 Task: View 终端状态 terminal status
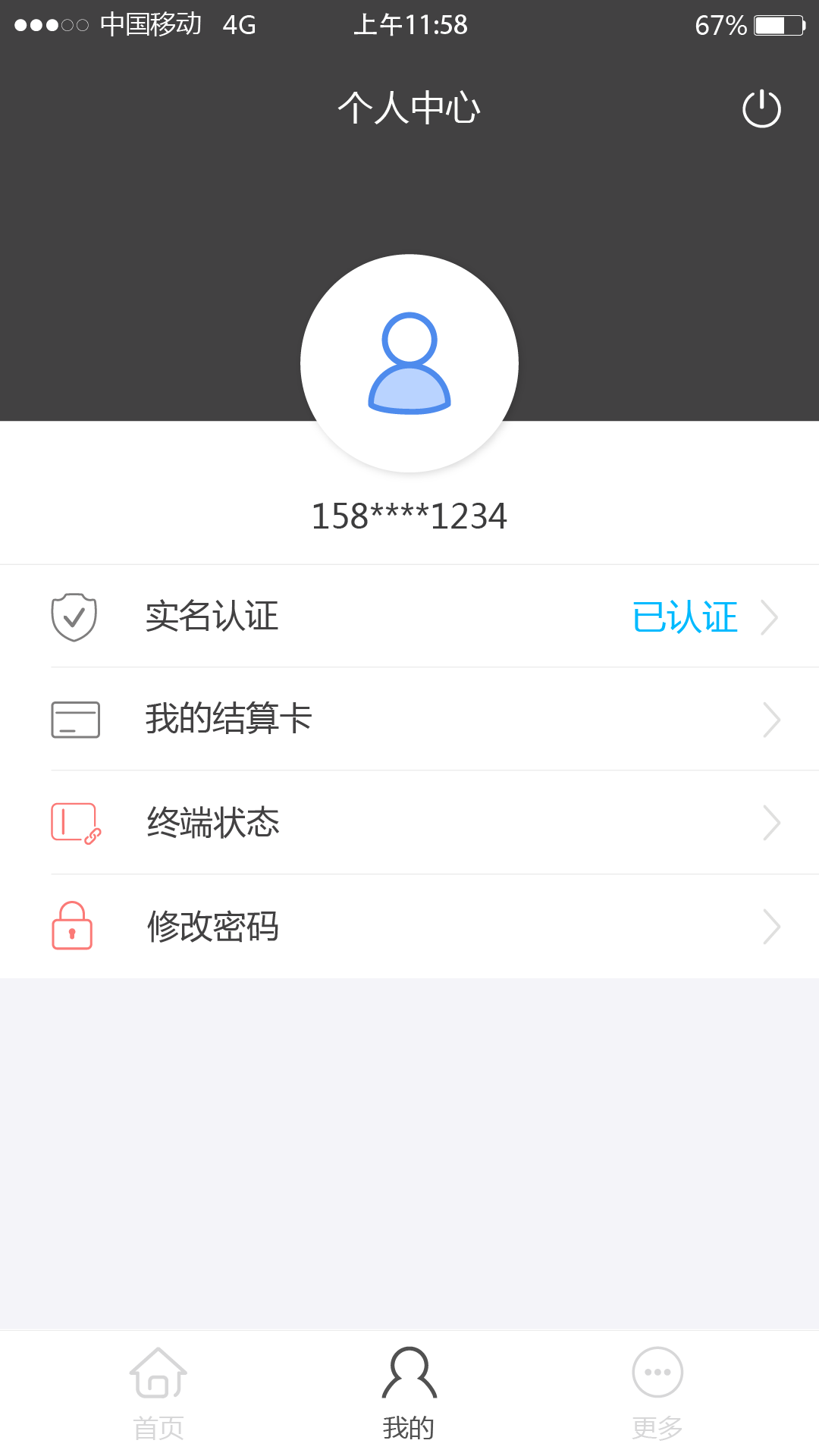[x=409, y=823]
